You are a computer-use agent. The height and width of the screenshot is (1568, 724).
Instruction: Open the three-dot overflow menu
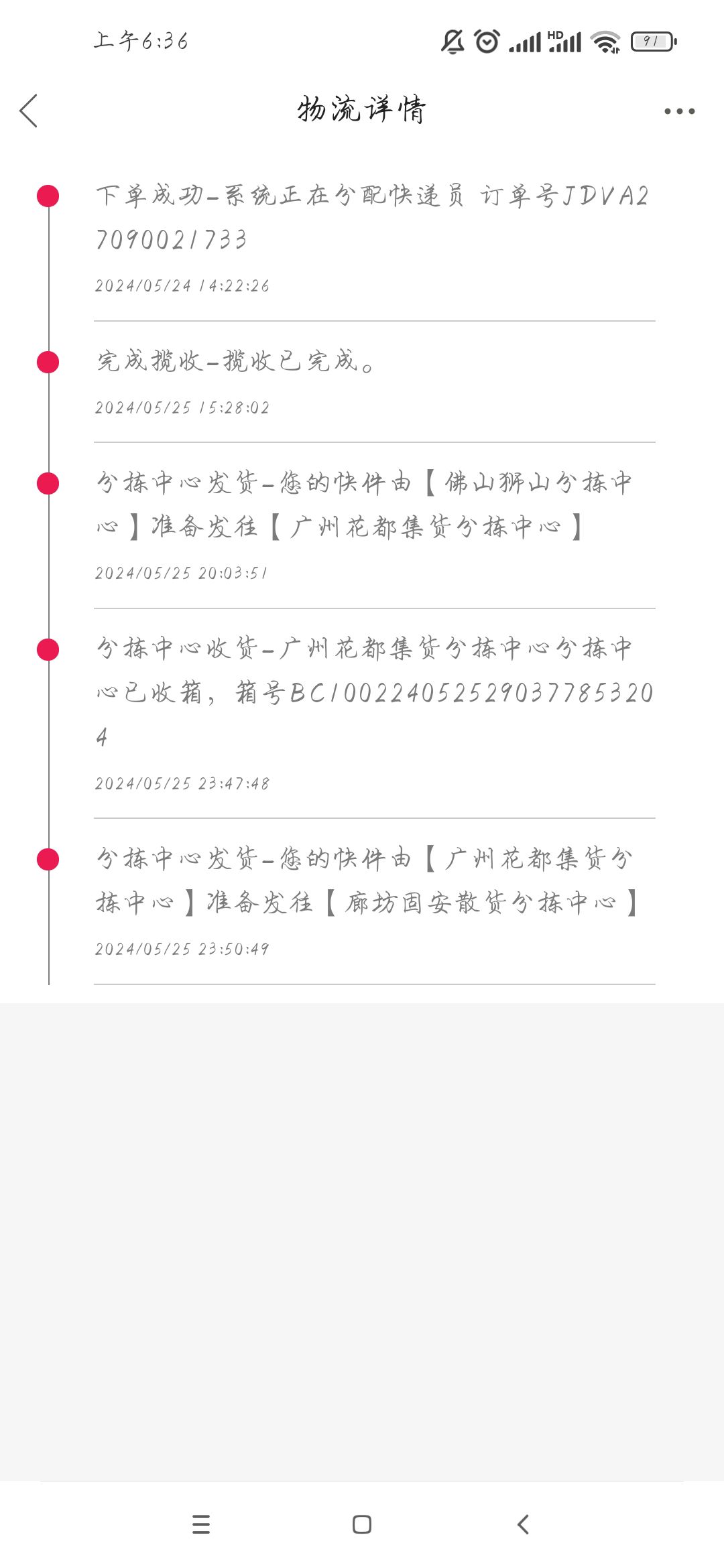[679, 111]
